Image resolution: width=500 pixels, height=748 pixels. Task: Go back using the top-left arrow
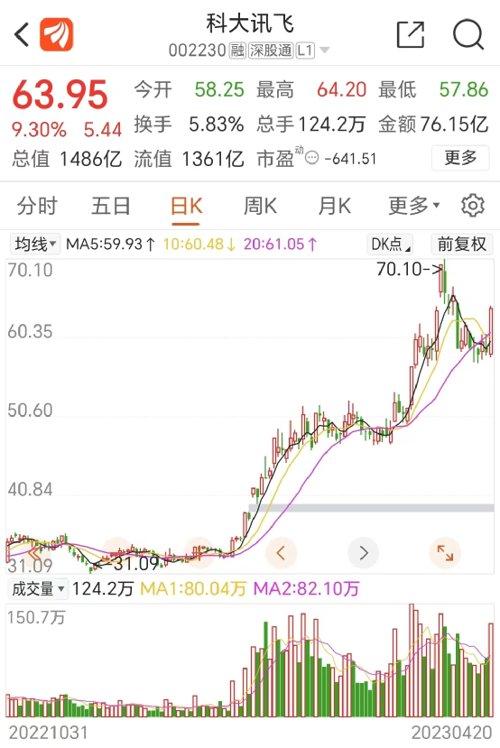(x=22, y=34)
